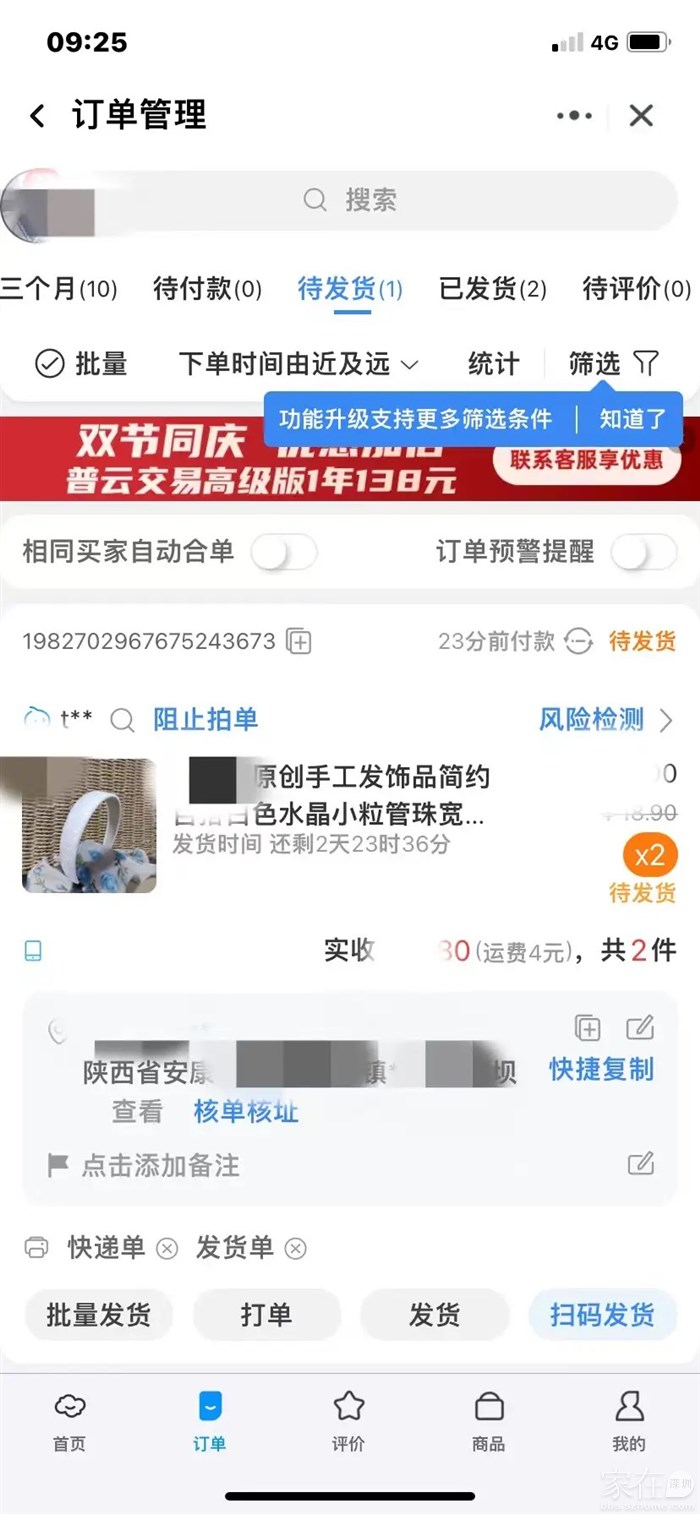Switch to the 待评价 tab
Image resolution: width=700 pixels, height=1514 pixels.
click(x=637, y=289)
